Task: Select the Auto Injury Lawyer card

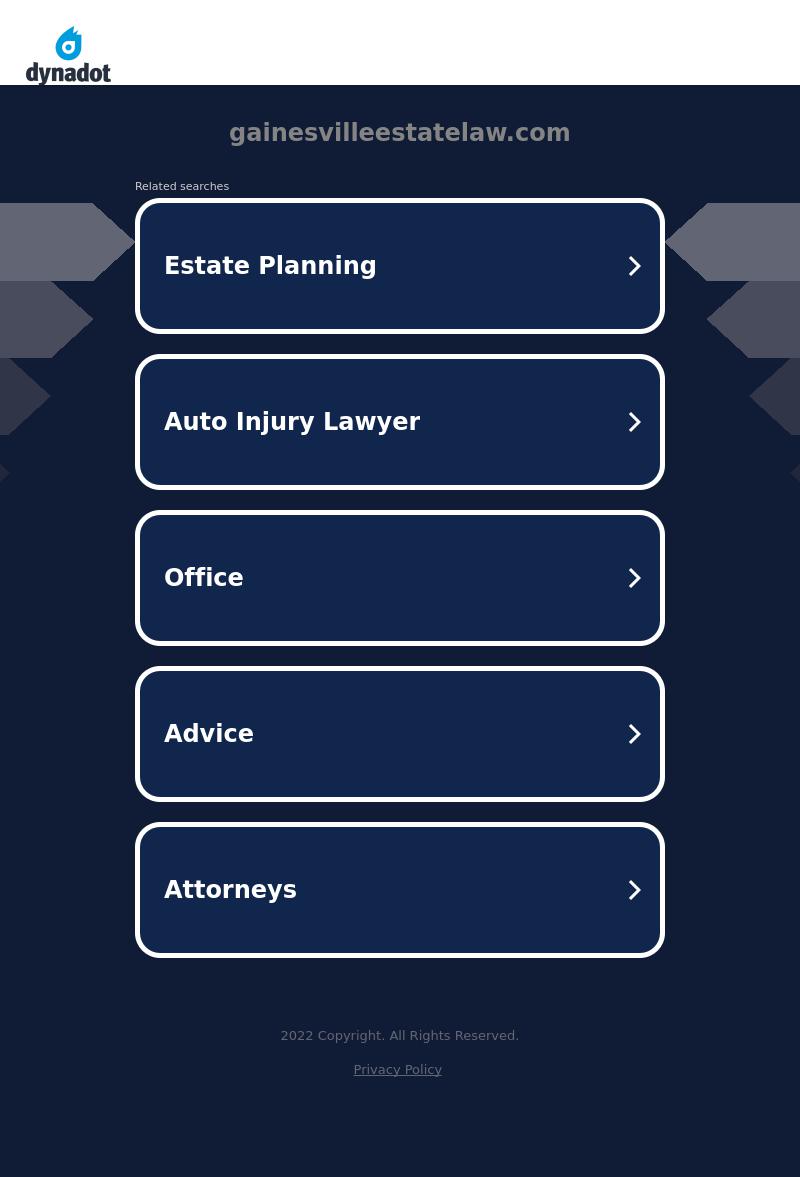Action: click(400, 422)
